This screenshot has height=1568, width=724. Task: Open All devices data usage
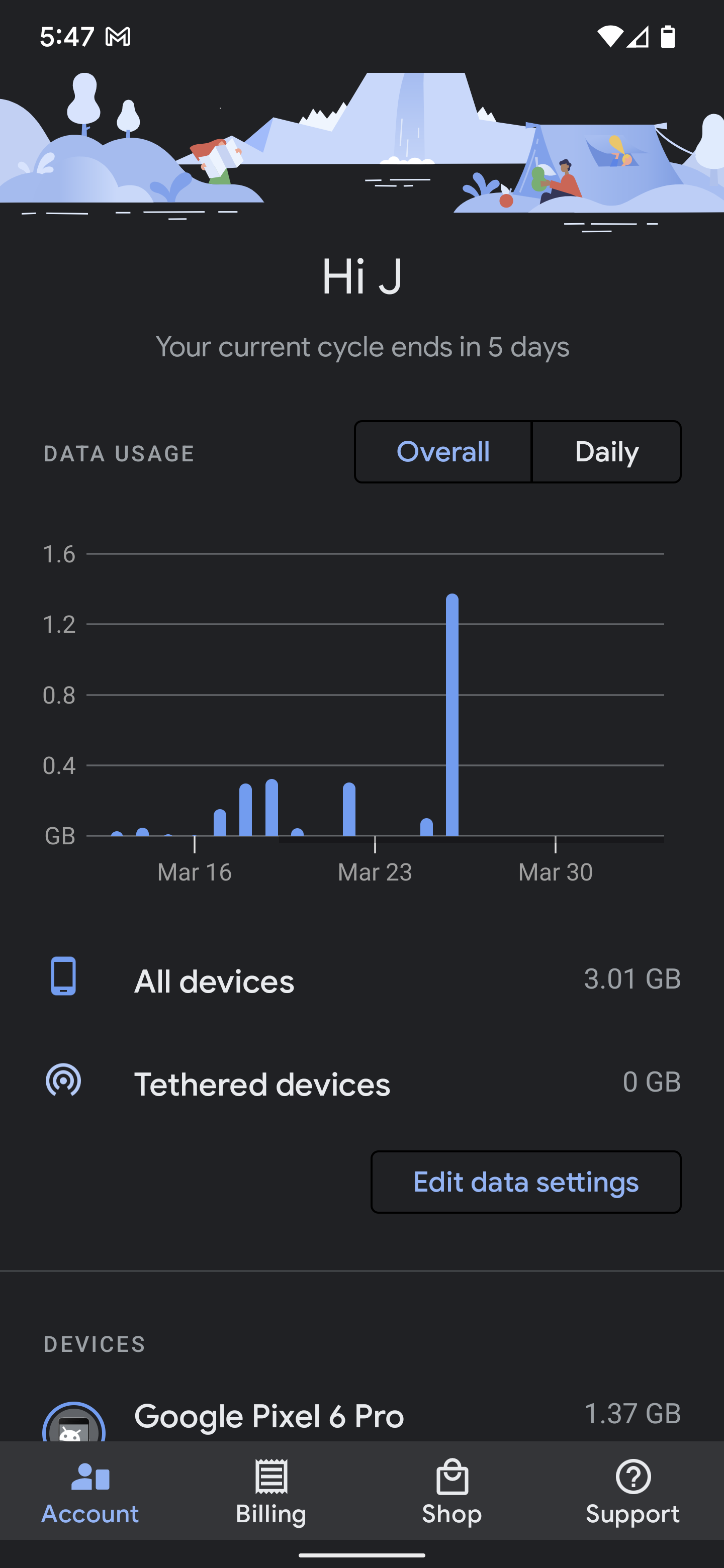click(361, 981)
